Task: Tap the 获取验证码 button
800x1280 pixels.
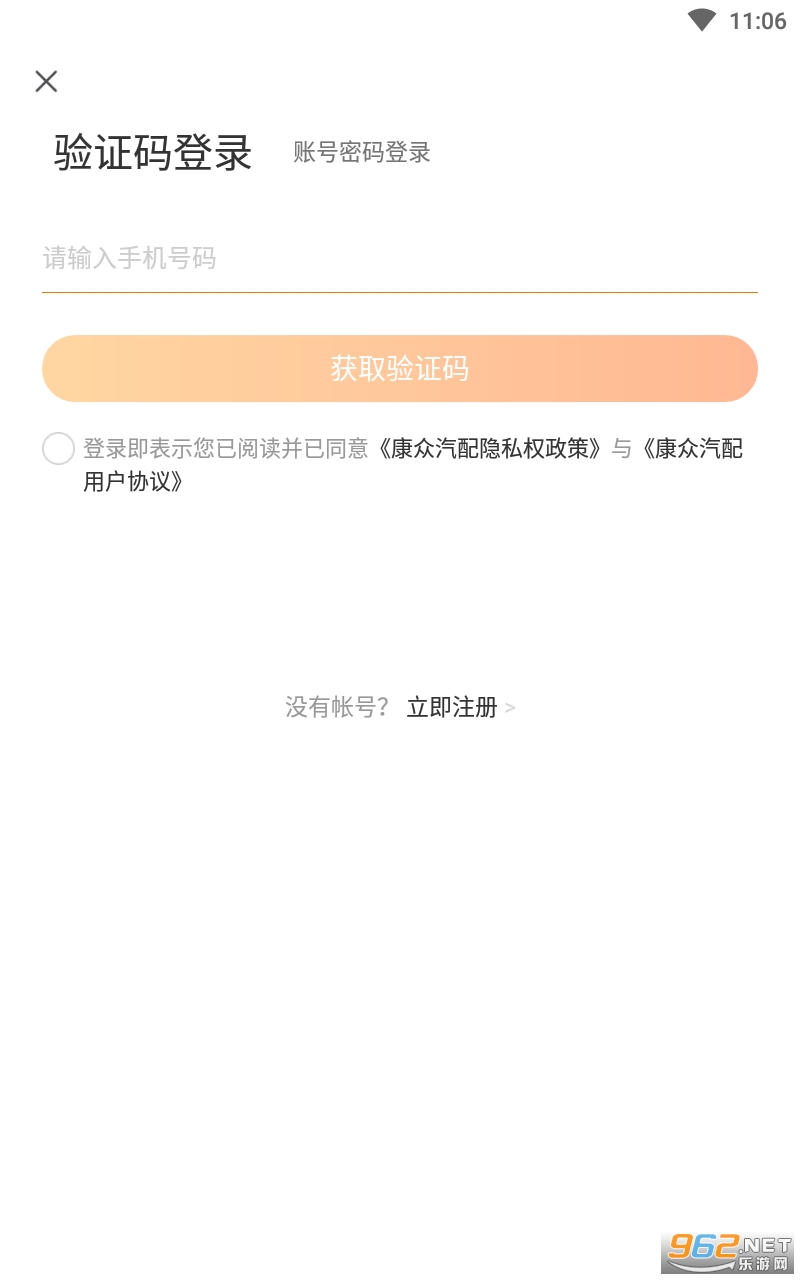Action: [400, 368]
